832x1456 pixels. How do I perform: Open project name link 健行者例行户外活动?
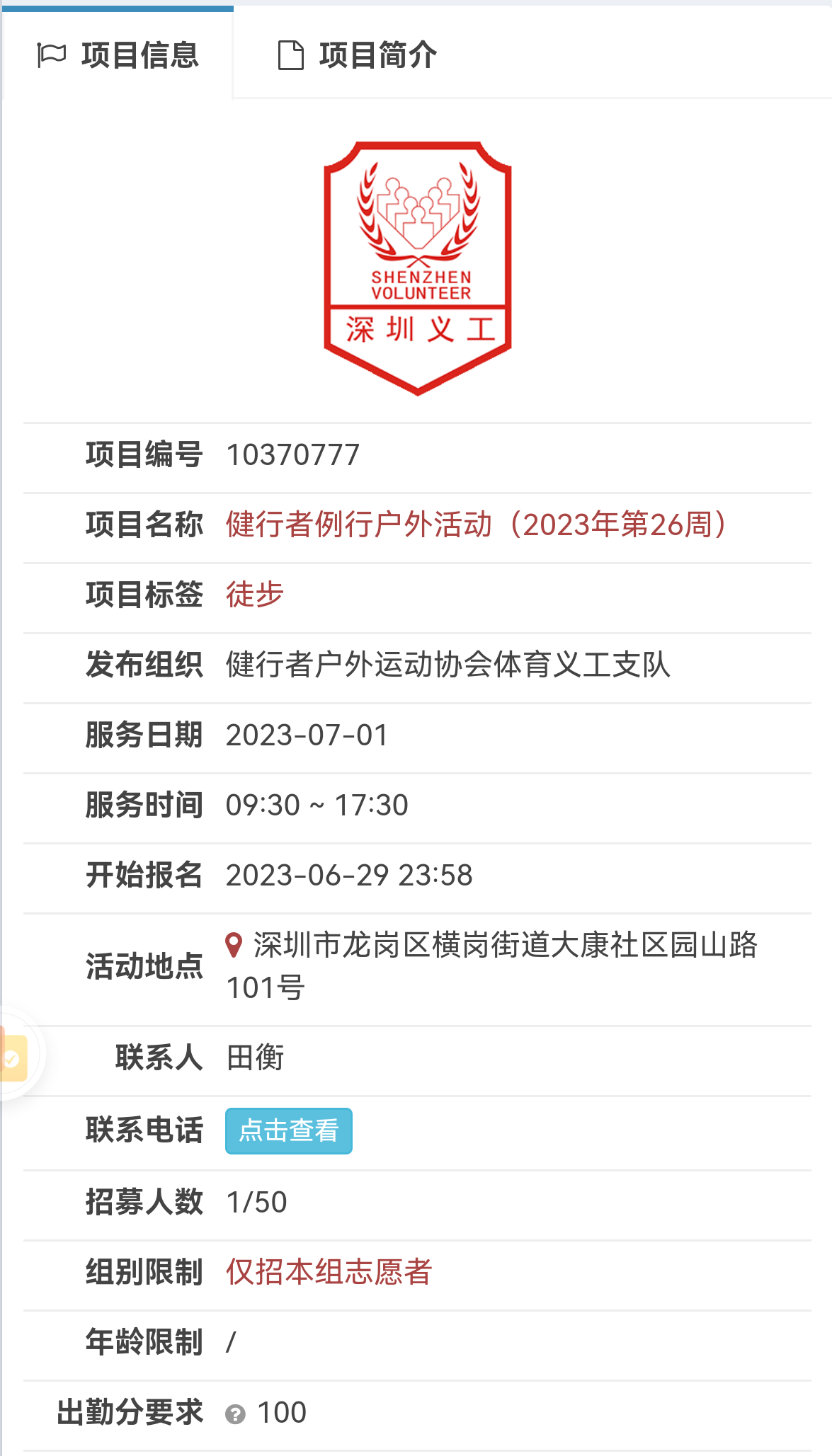tap(476, 524)
